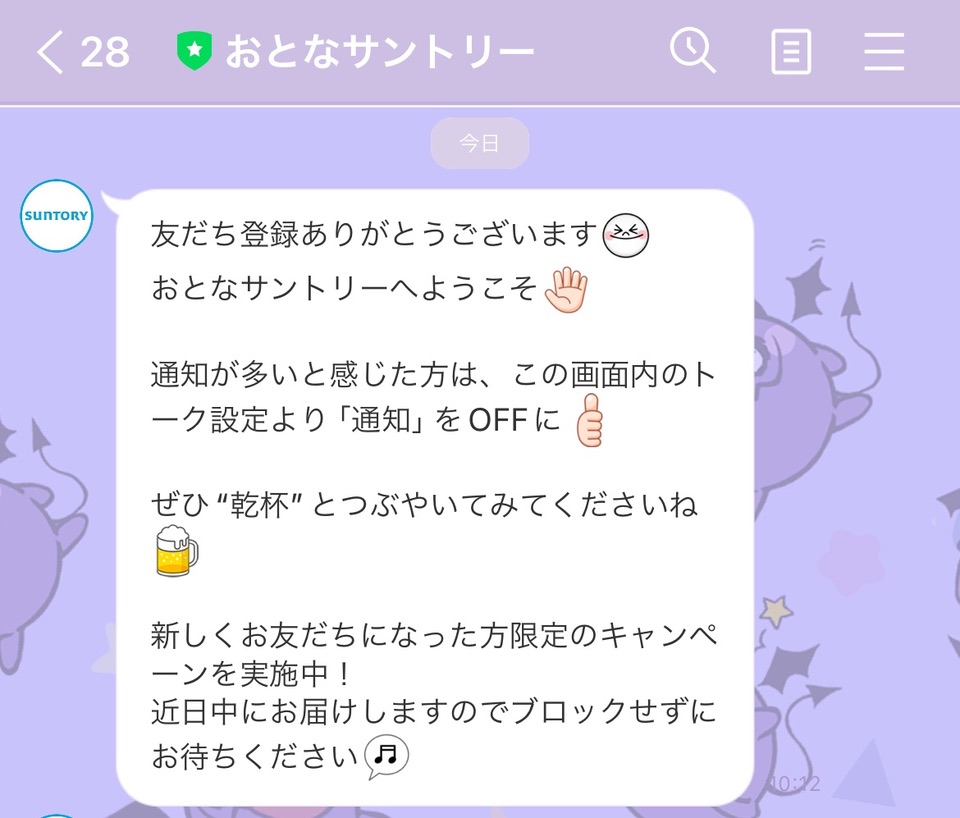
Task: Search within the おとなサントリー chat
Action: [x=692, y=50]
